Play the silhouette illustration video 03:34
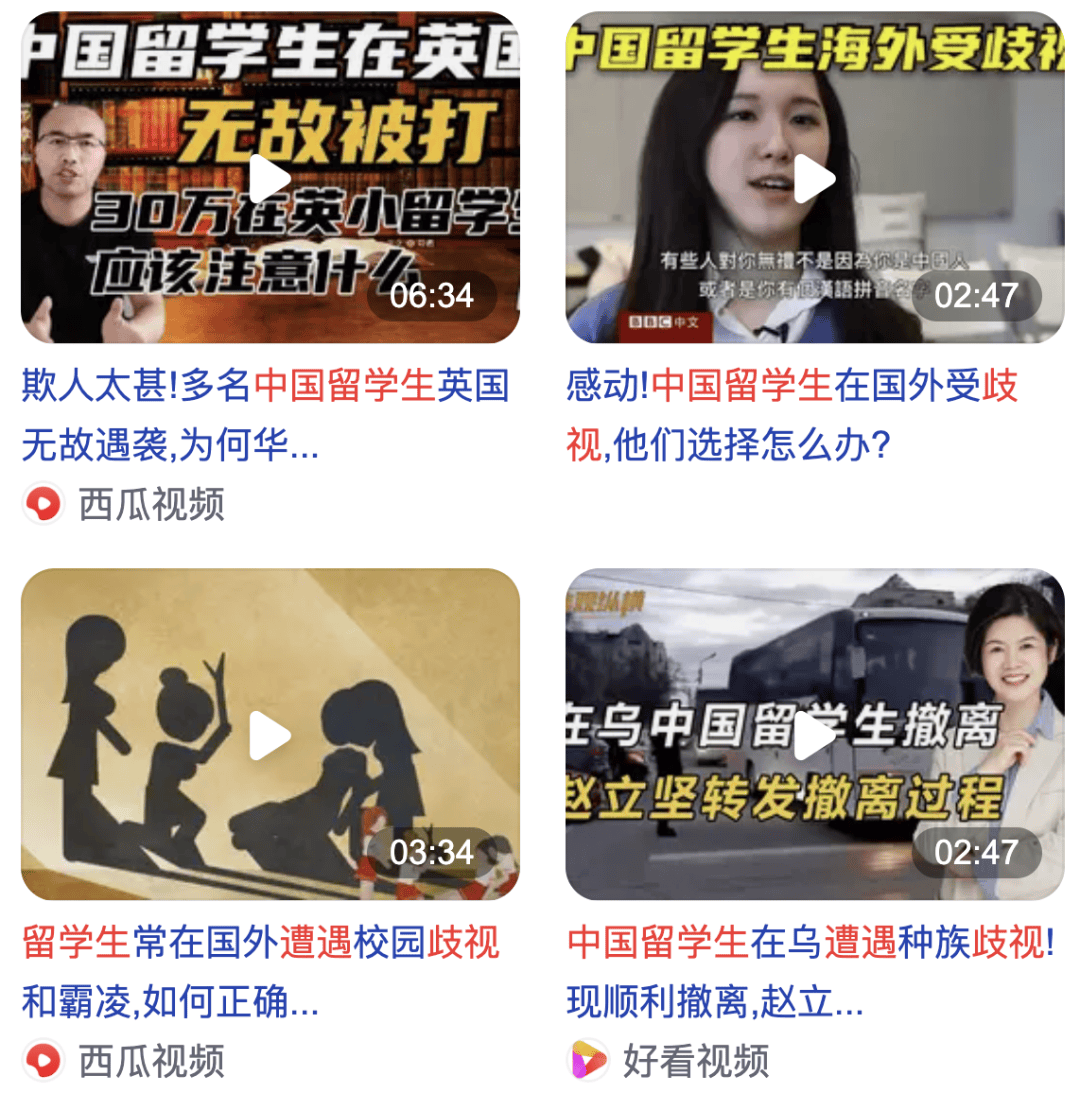 coord(270,735)
